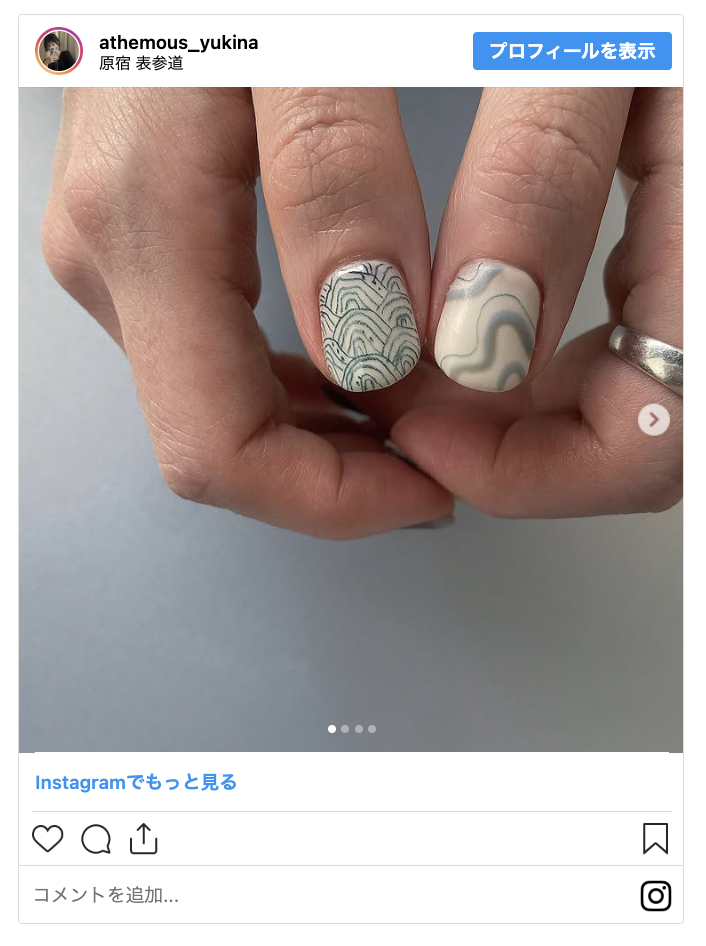
Task: Open the Instagramでもっと見る link
Action: 136,782
